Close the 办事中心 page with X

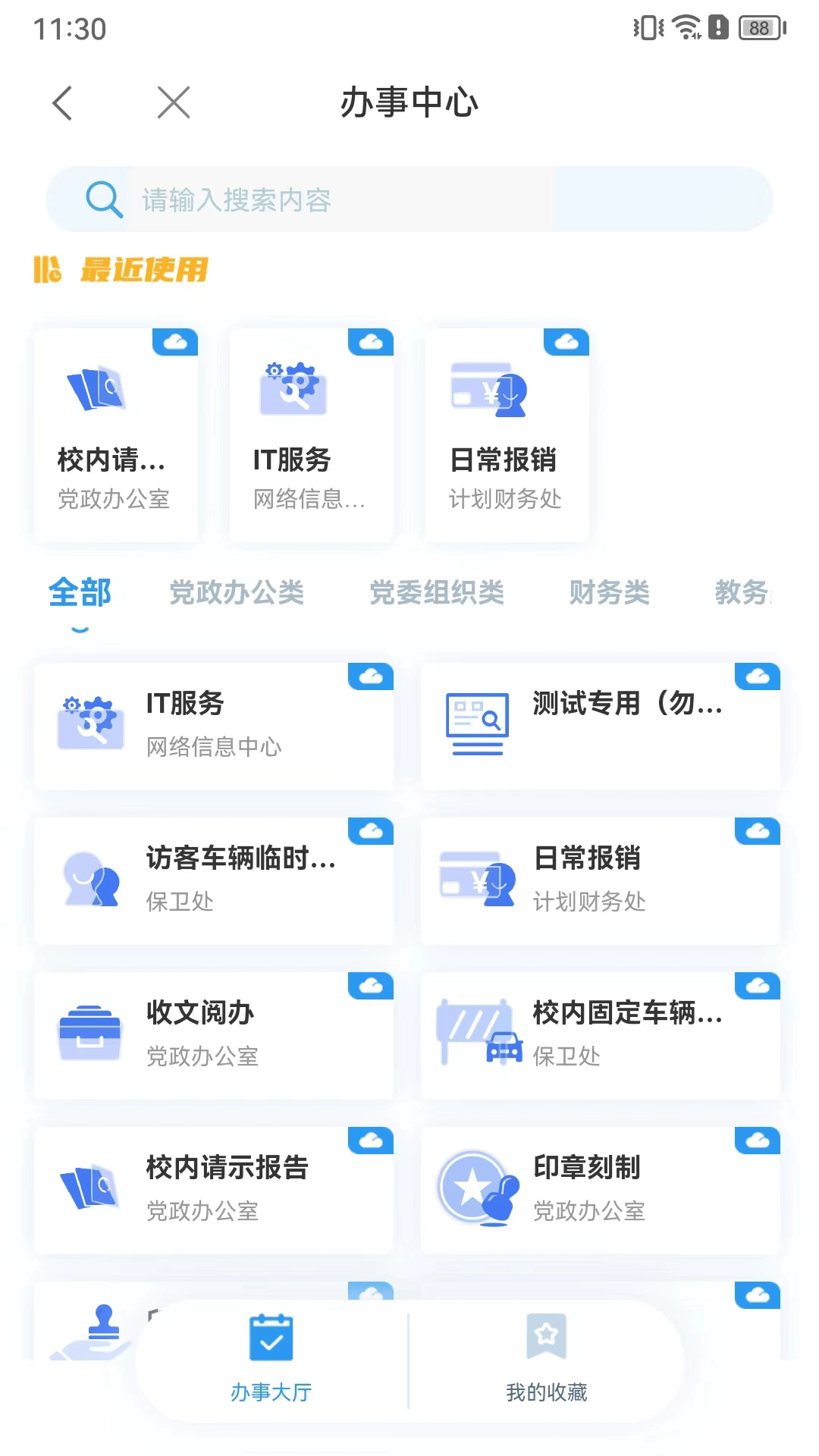pyautogui.click(x=173, y=102)
